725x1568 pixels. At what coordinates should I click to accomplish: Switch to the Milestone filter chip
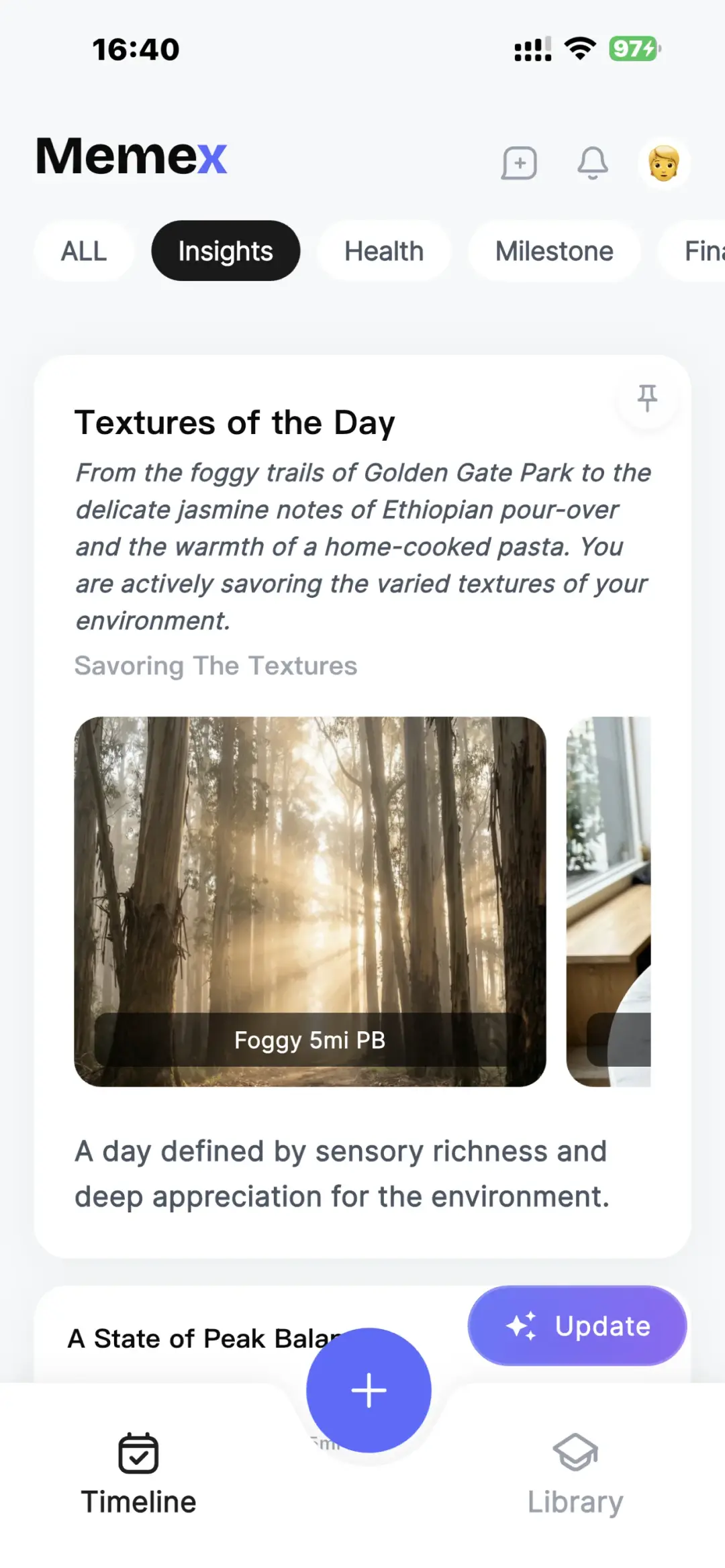(x=554, y=251)
